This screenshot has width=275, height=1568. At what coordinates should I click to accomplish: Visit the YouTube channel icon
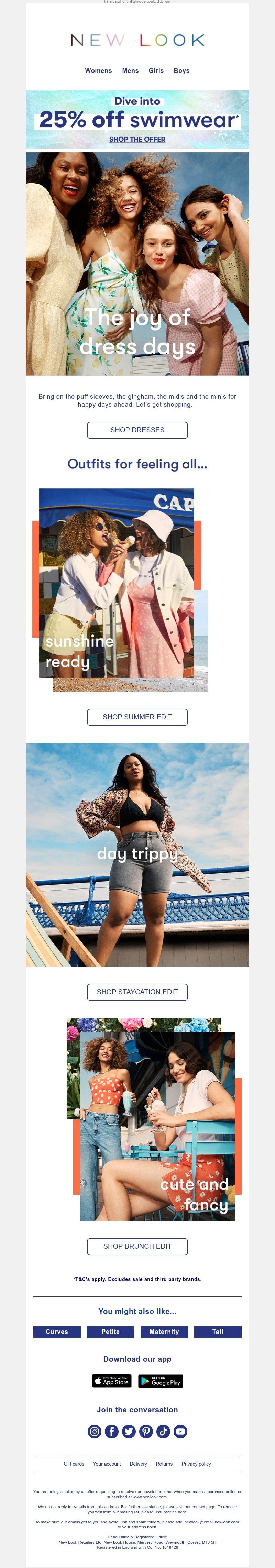(x=180, y=1432)
